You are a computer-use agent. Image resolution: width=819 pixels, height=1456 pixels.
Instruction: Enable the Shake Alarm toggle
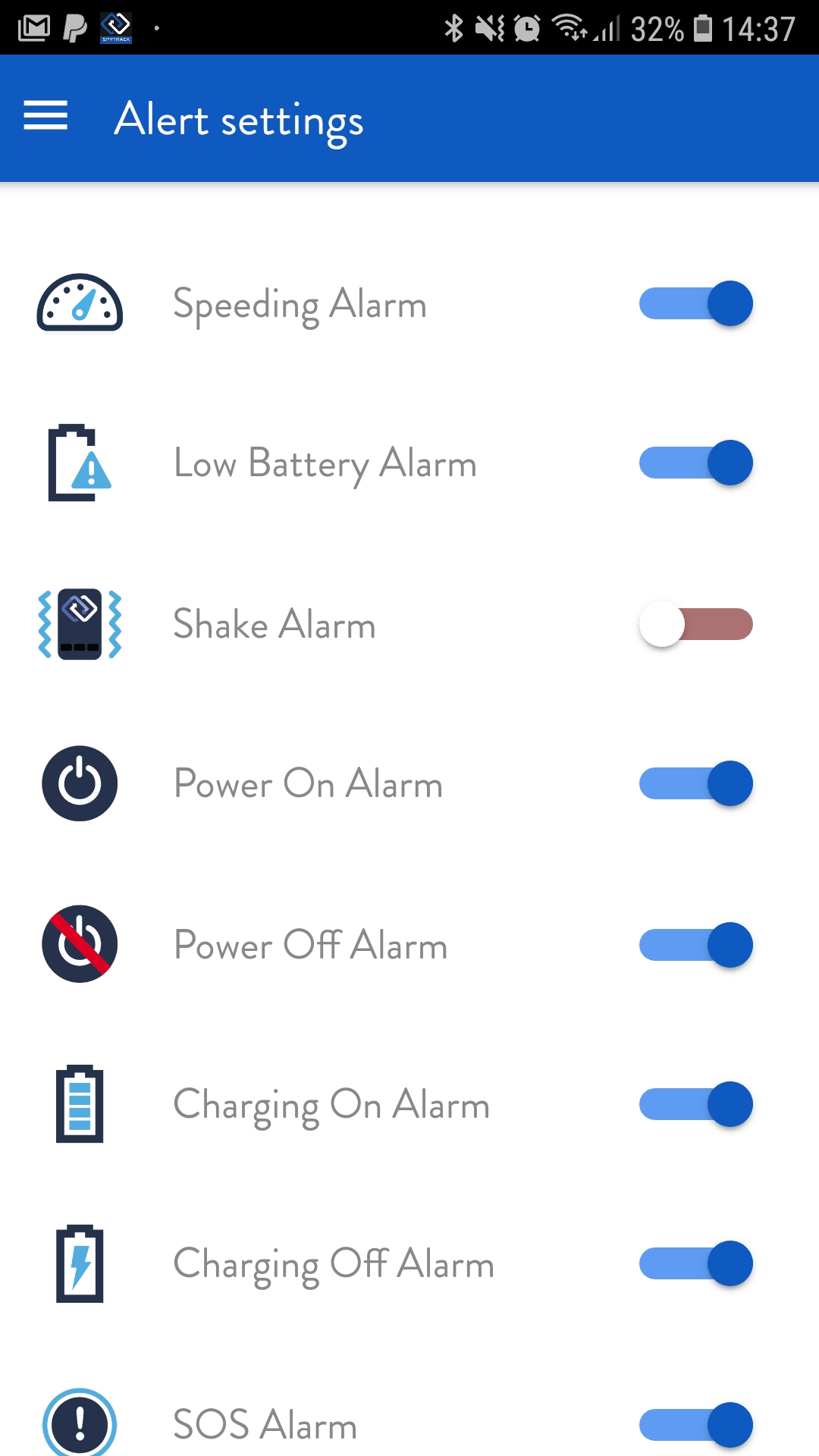point(696,624)
